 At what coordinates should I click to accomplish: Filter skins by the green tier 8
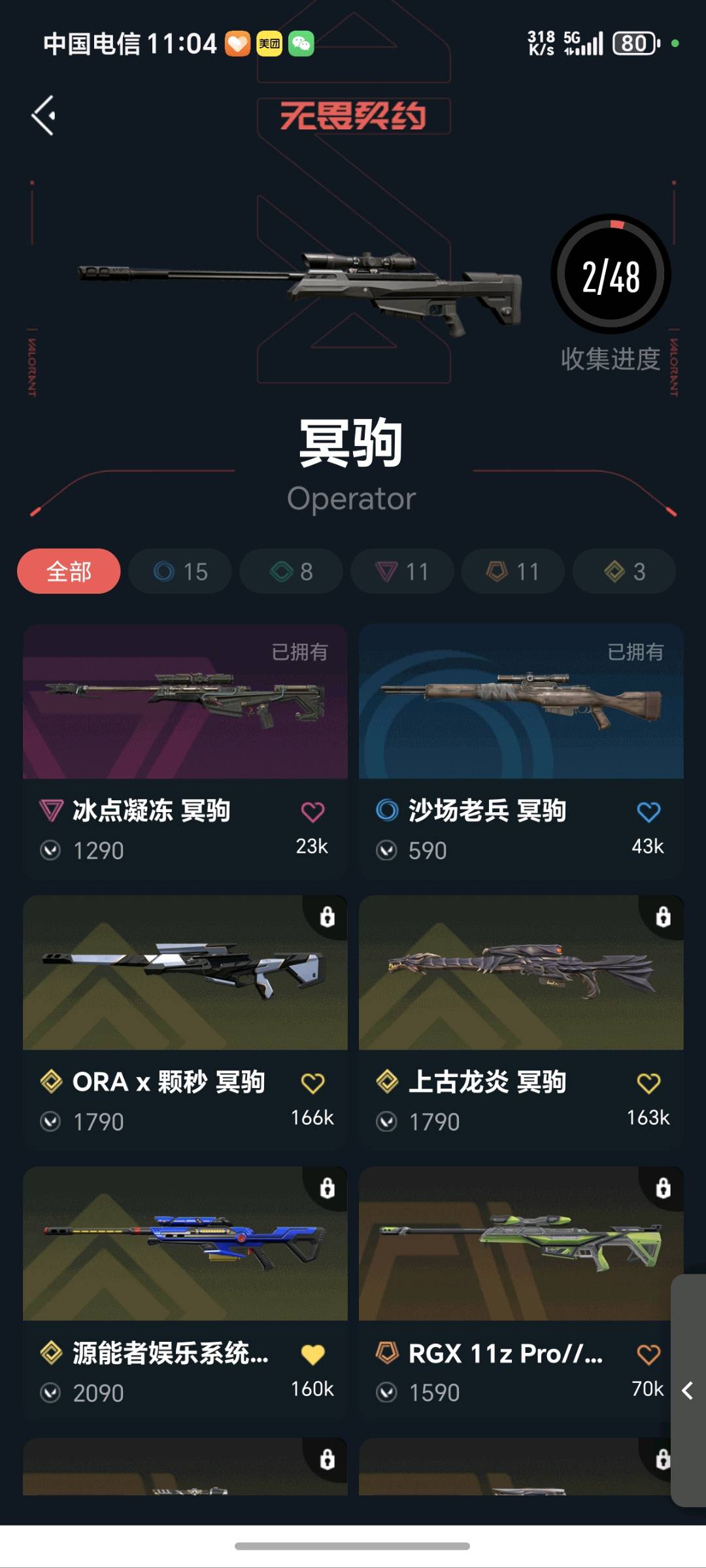(291, 571)
